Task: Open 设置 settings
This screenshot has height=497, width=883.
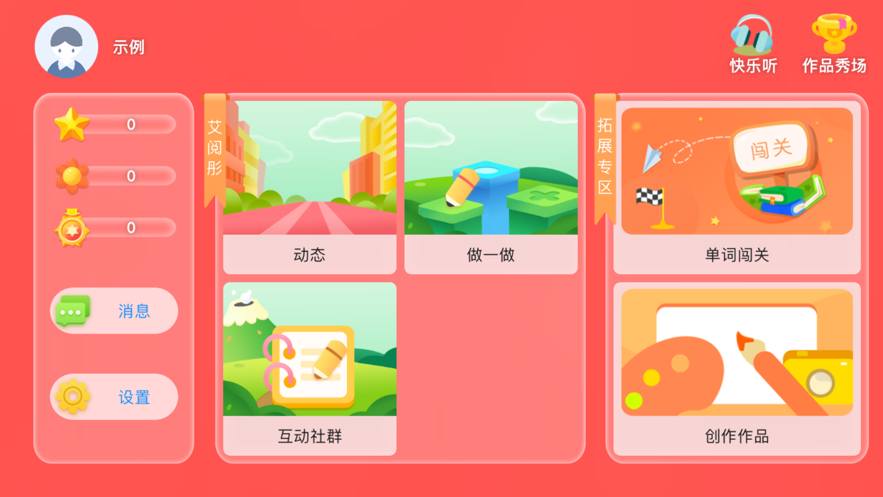Action: (x=114, y=397)
